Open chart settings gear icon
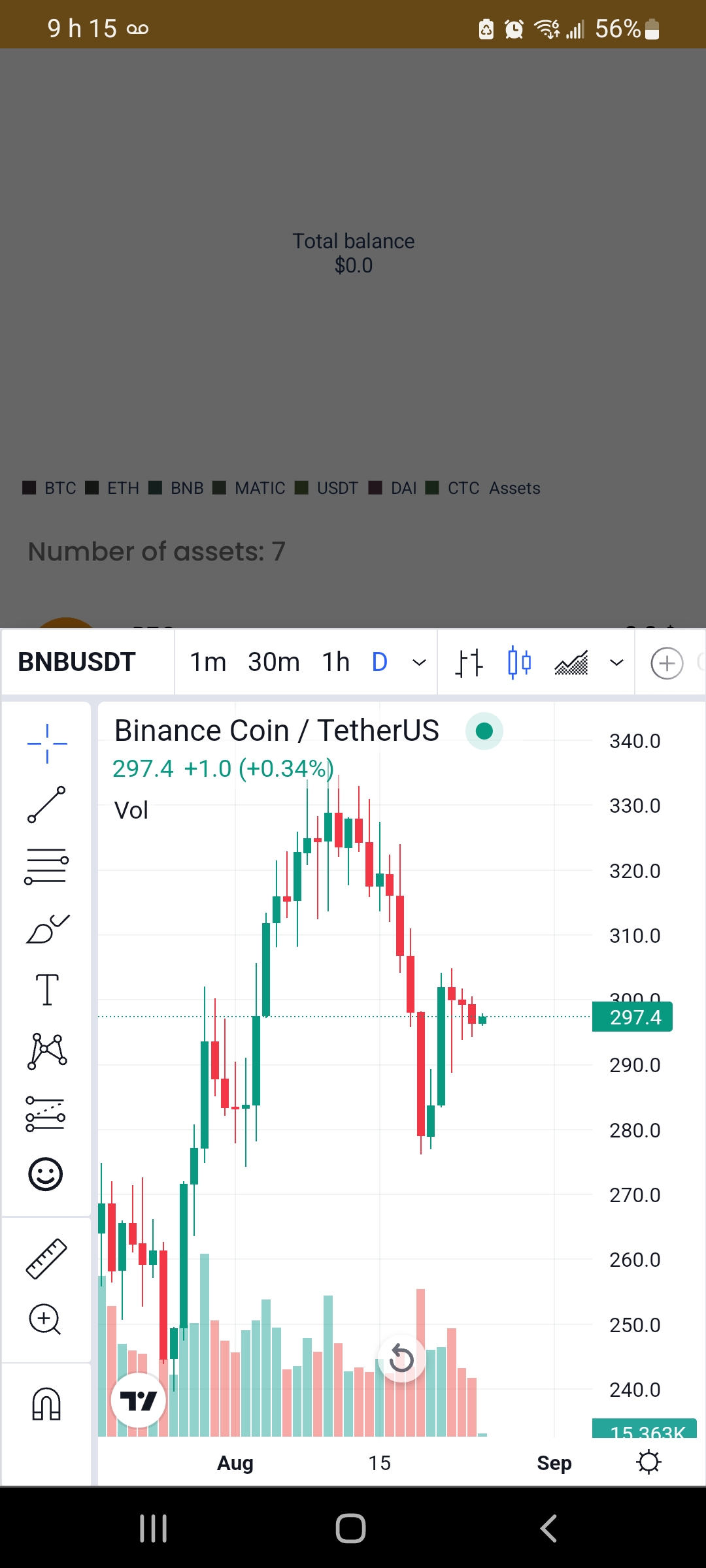Image resolution: width=706 pixels, height=1568 pixels. (648, 1462)
